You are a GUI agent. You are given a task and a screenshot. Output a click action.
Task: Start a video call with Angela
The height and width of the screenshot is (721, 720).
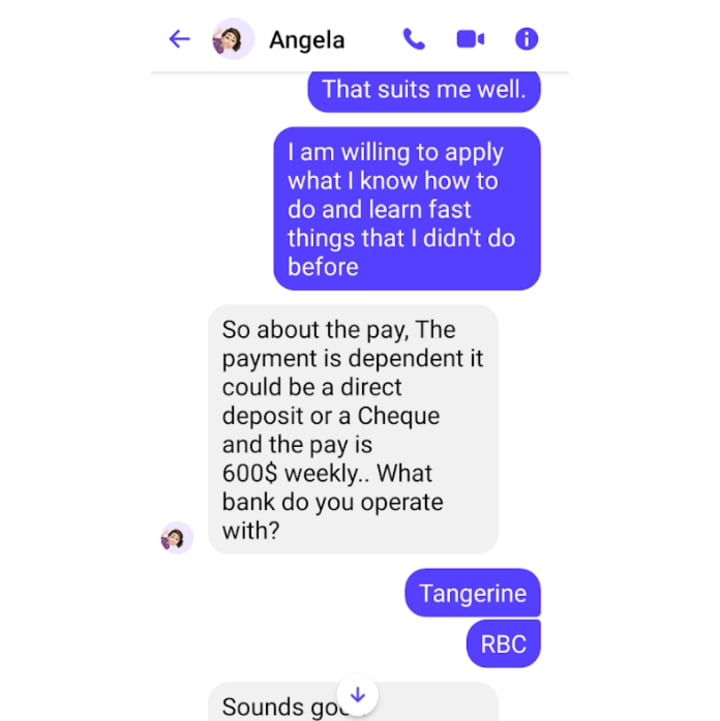tap(470, 39)
